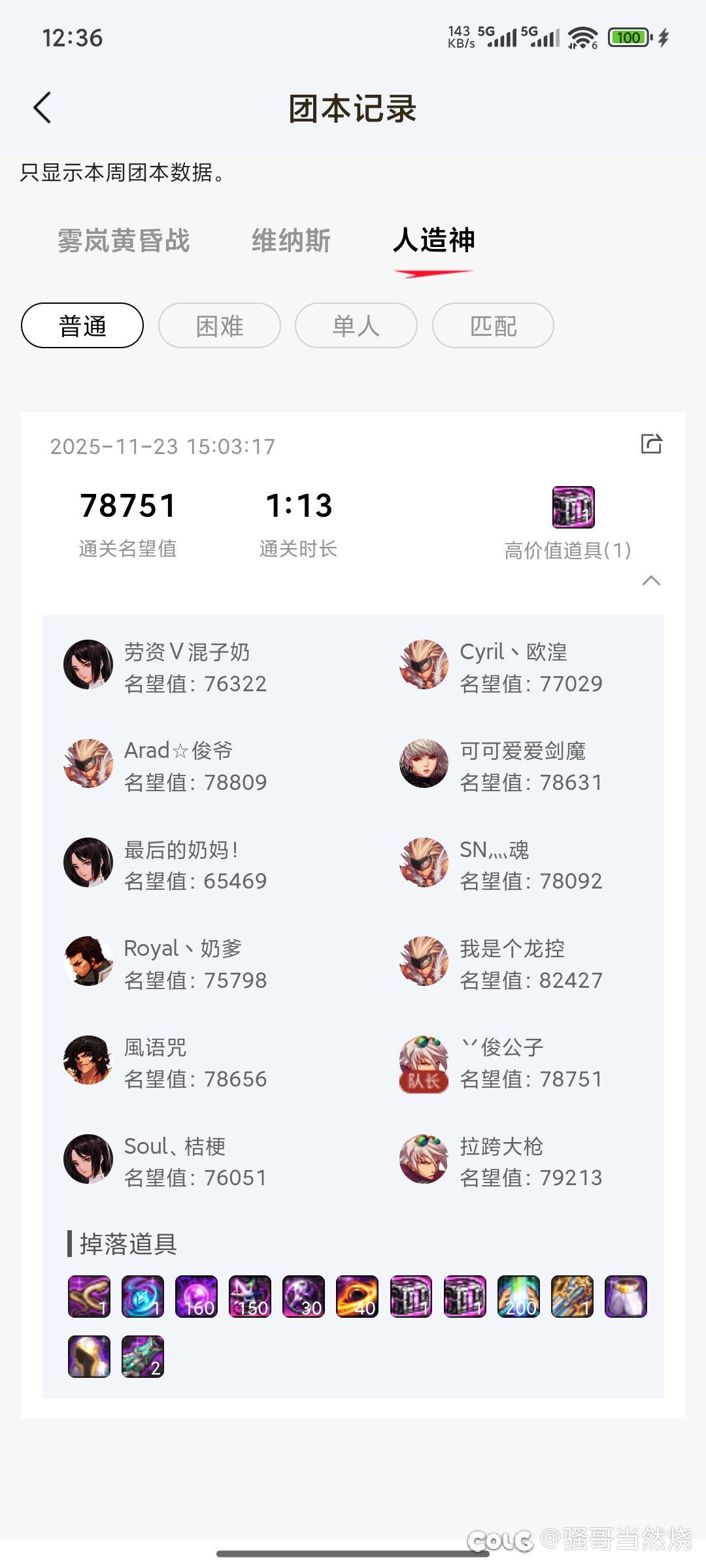Filter by 困难 difficulty

[220, 325]
